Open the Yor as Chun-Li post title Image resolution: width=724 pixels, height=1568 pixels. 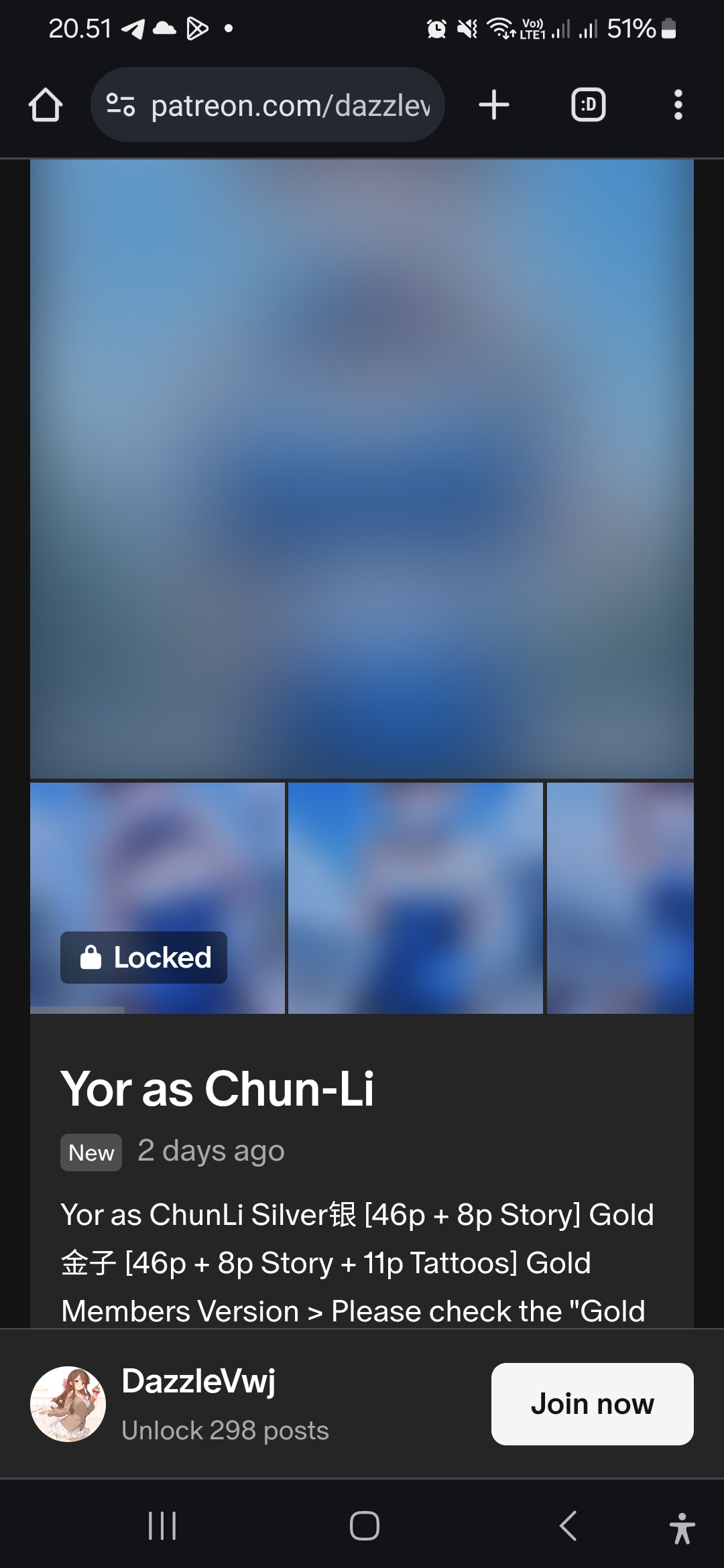point(217,1089)
